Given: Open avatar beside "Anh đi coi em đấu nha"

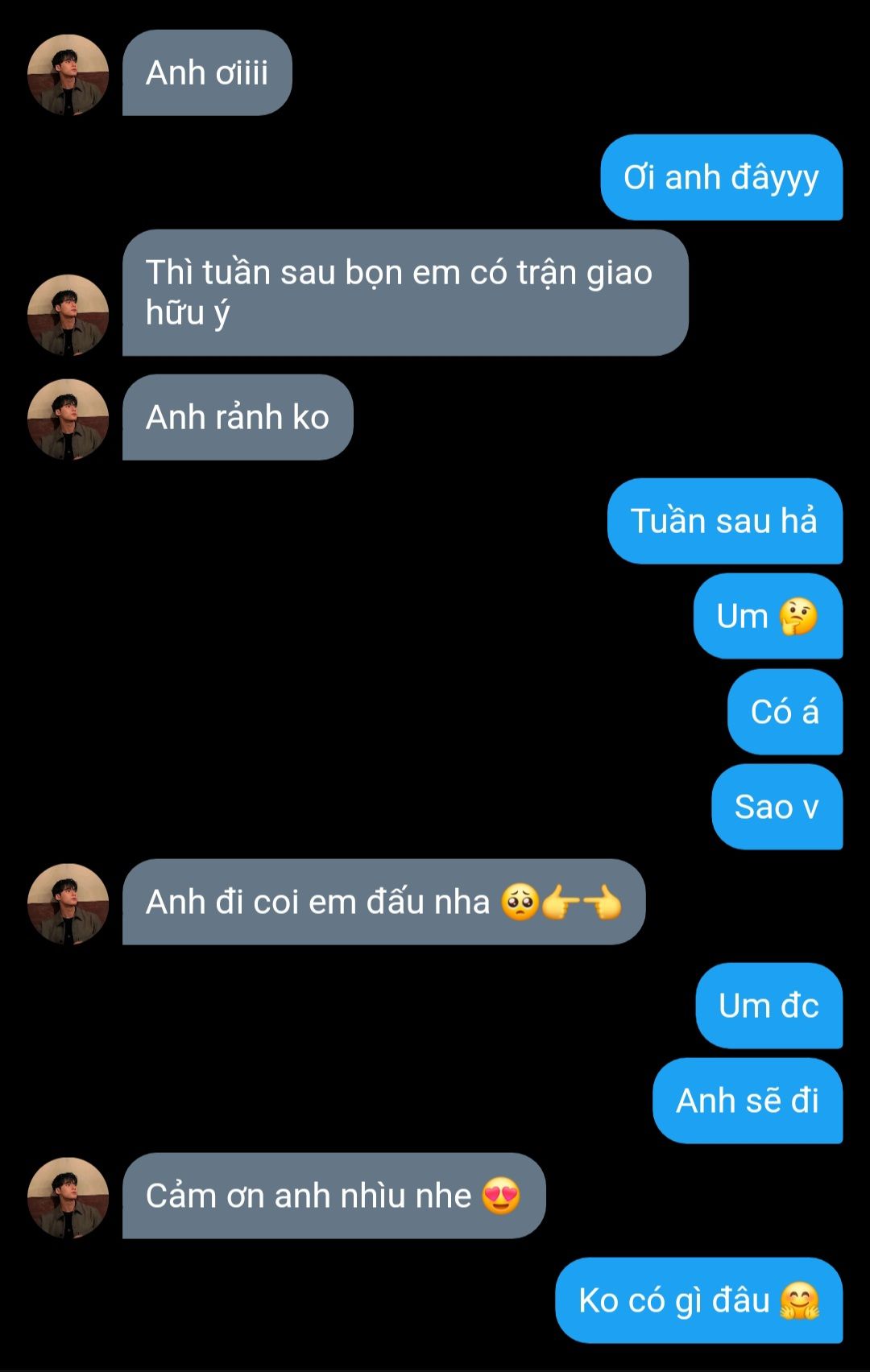Looking at the screenshot, I should coord(68,904).
